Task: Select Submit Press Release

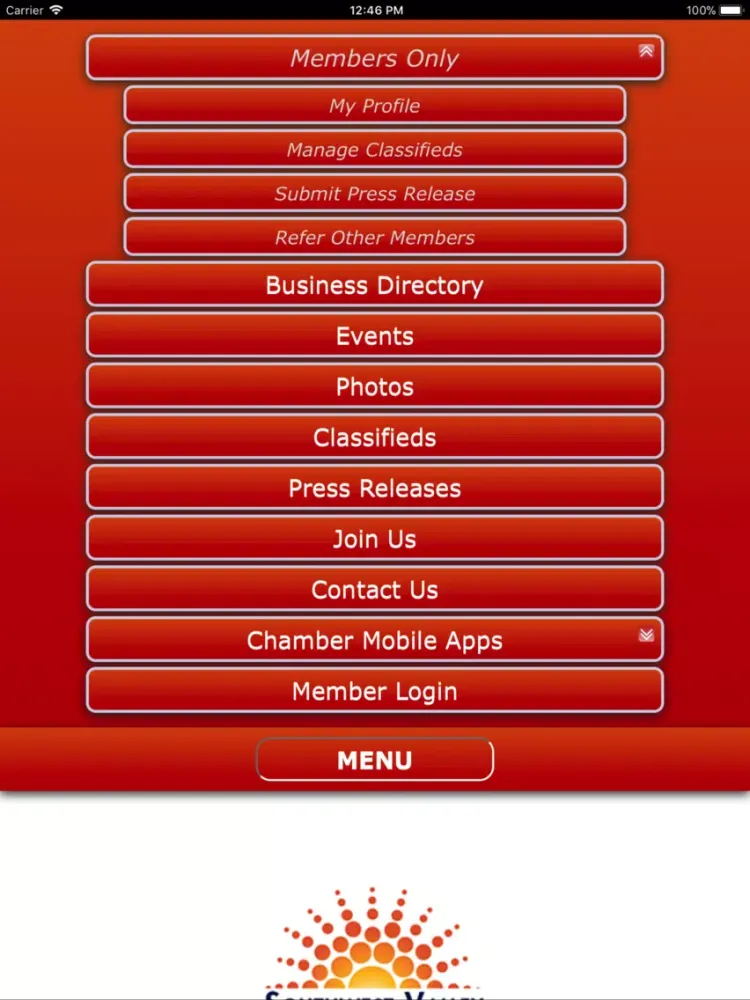Action: (375, 194)
